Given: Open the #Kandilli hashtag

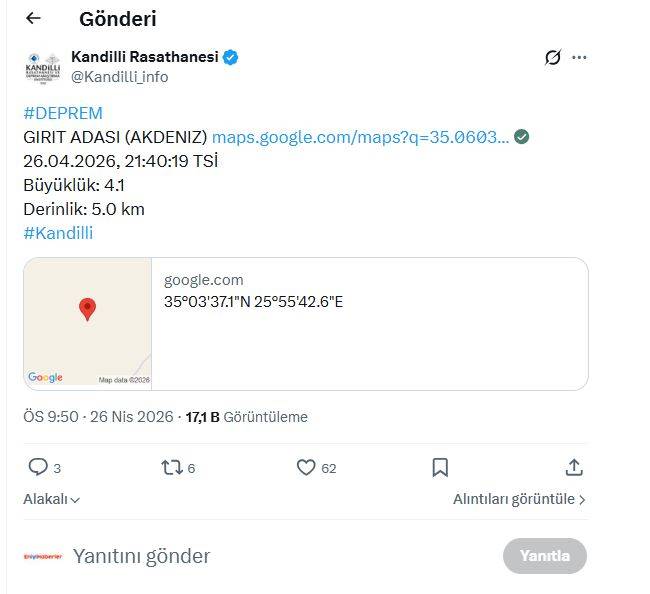Looking at the screenshot, I should click(x=58, y=233).
